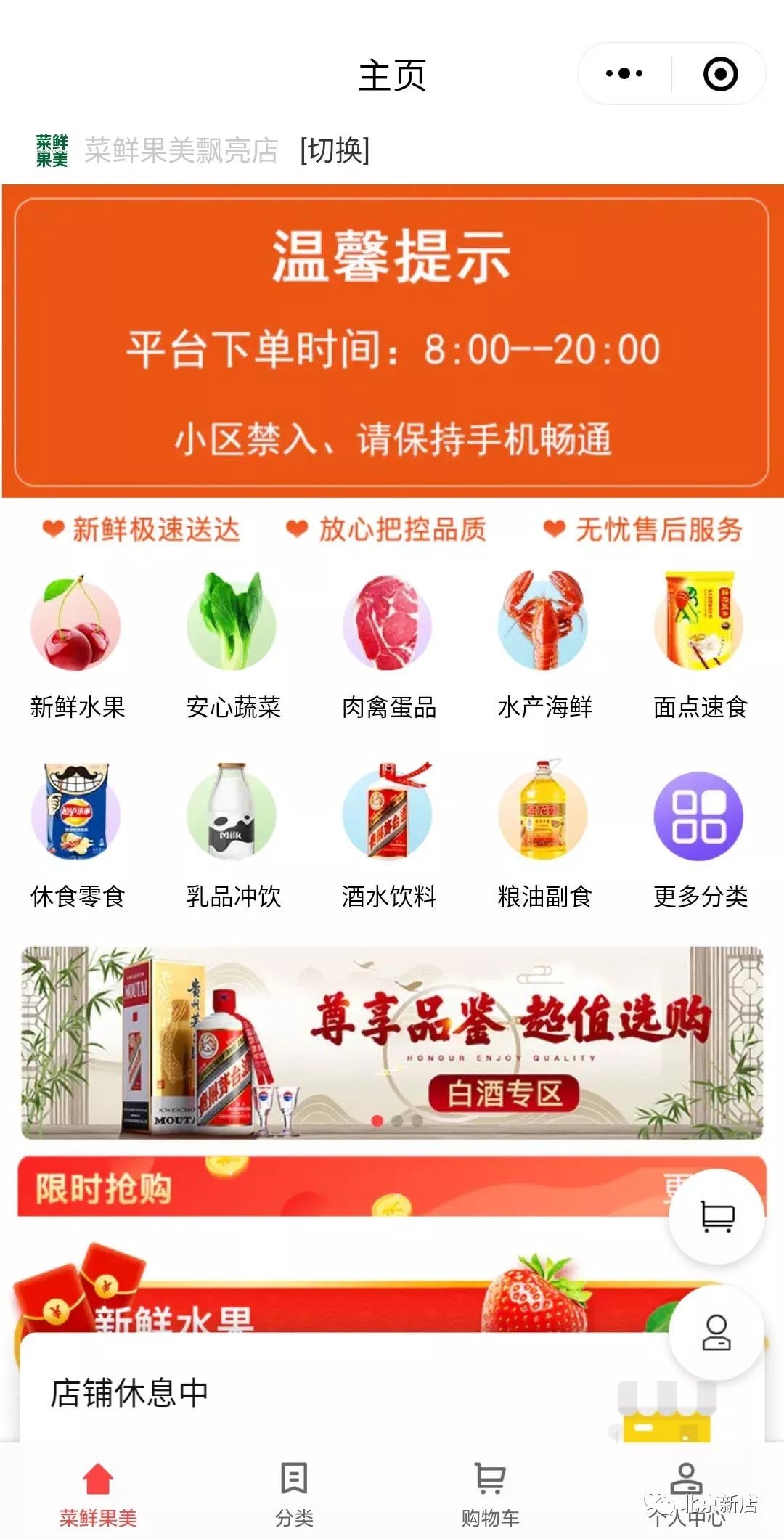The height and width of the screenshot is (1539, 784).
Task: Show 更多分类 categories
Action: (701, 835)
